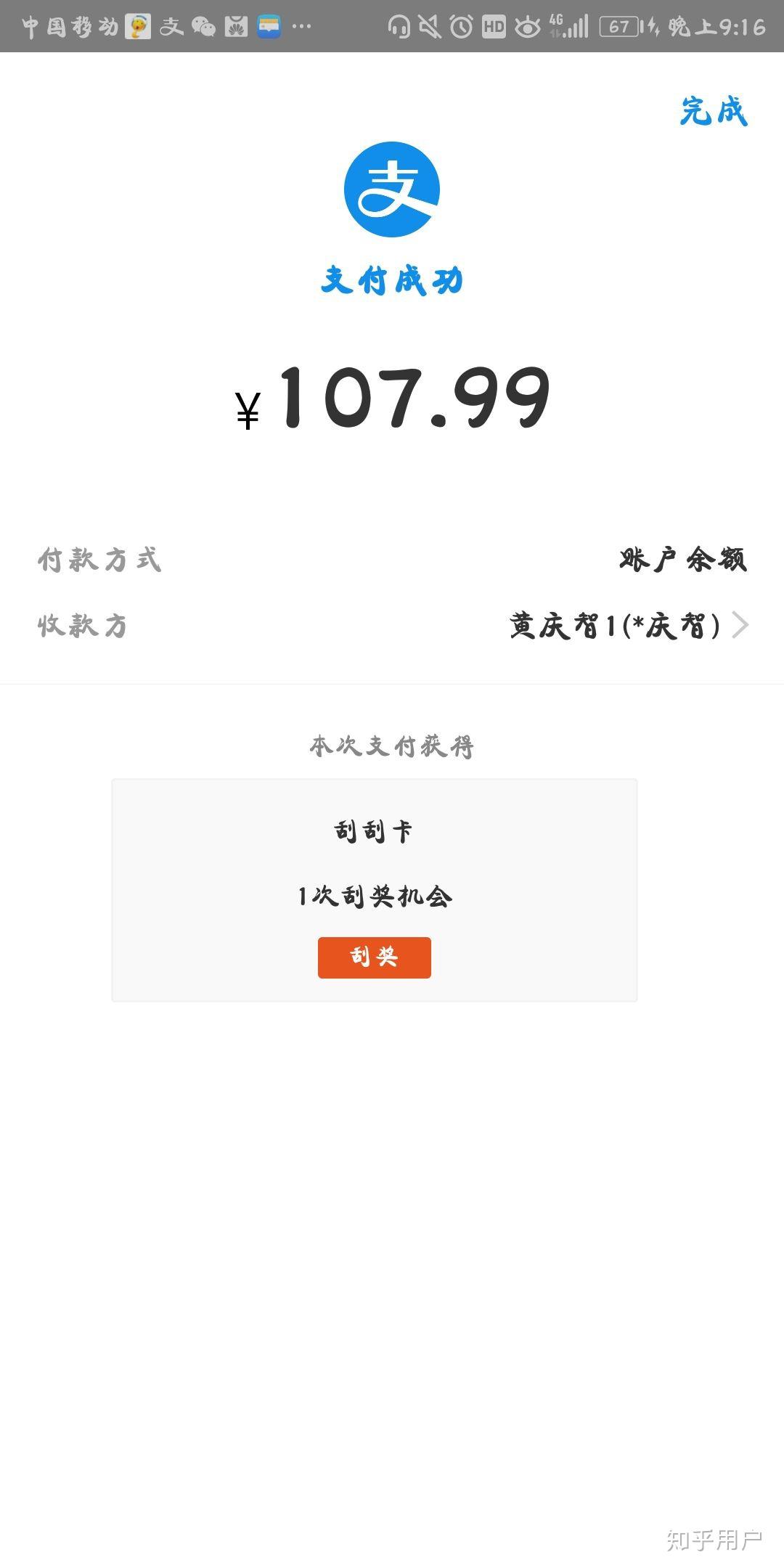Tap 完成 to finish

pos(714,111)
